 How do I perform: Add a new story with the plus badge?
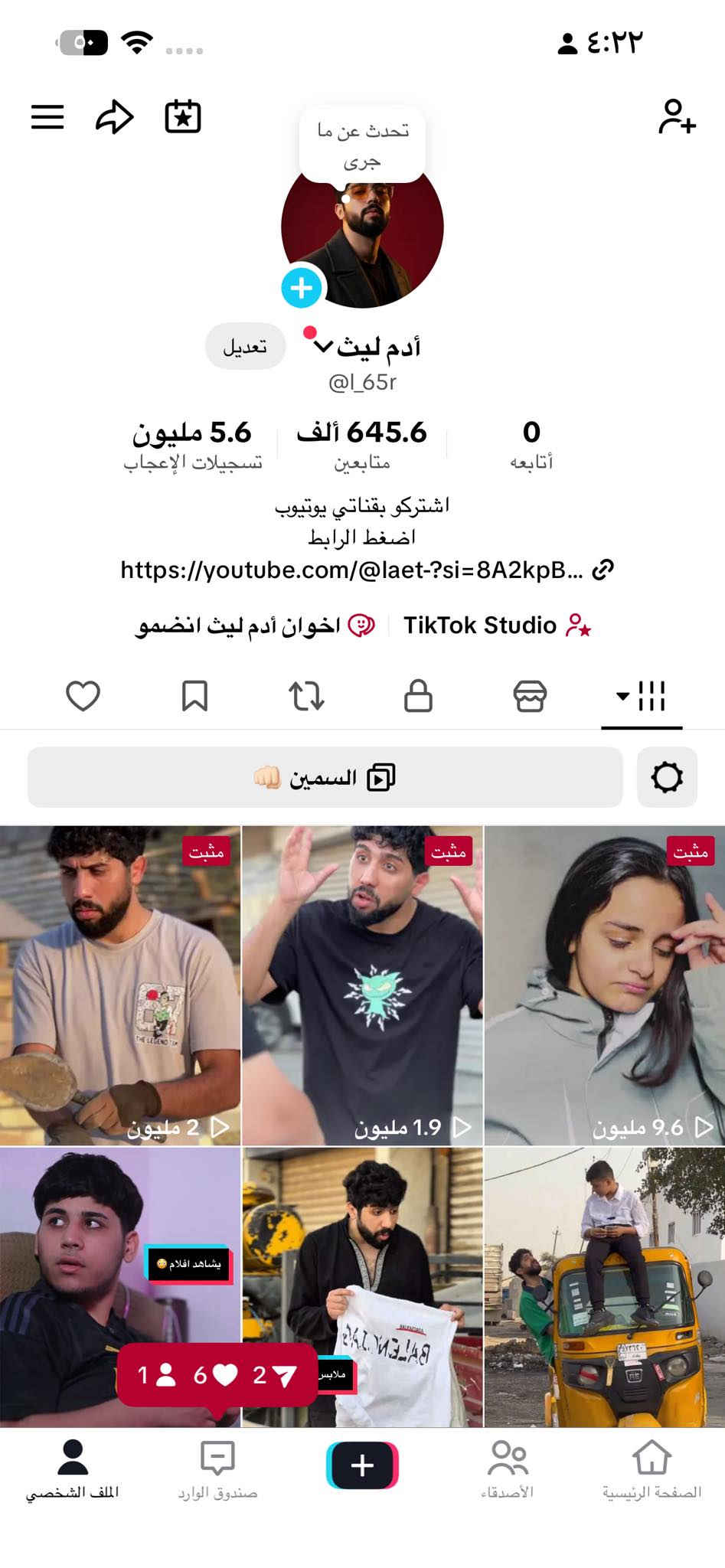point(302,288)
